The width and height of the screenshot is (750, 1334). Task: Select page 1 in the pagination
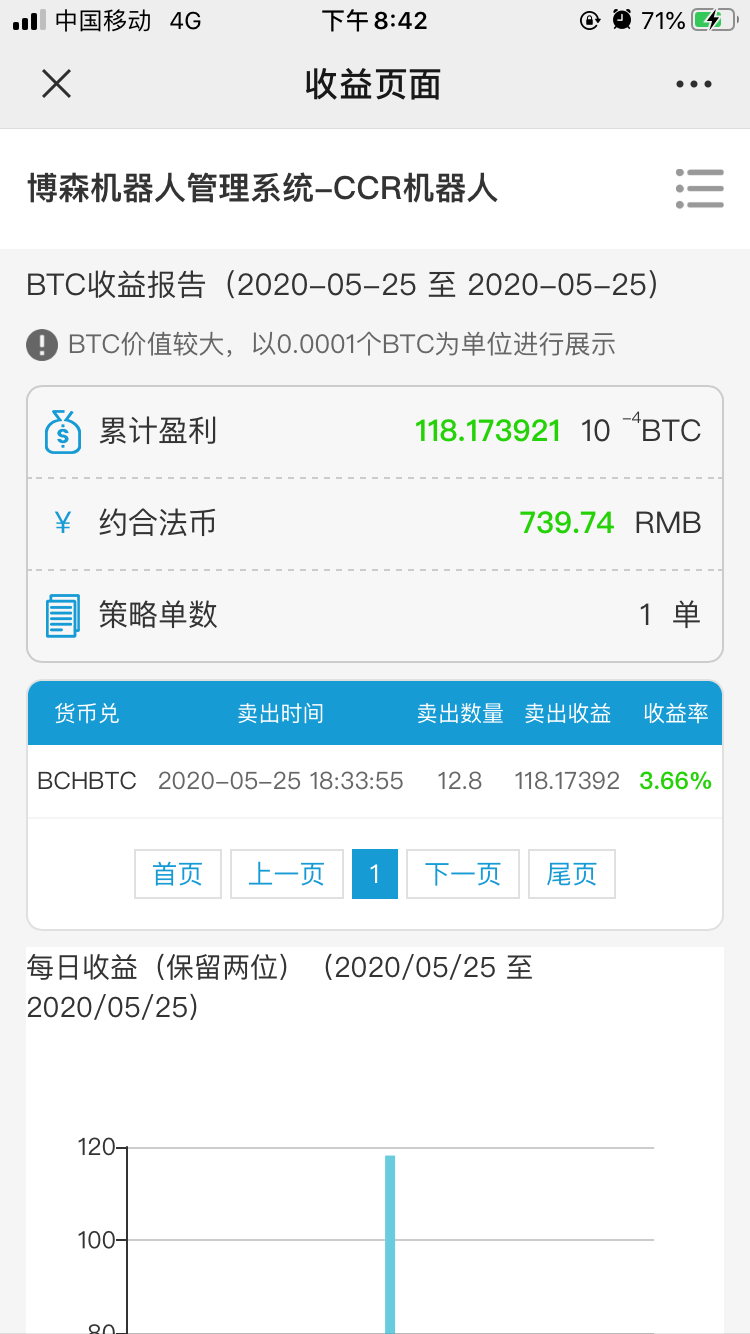click(375, 874)
